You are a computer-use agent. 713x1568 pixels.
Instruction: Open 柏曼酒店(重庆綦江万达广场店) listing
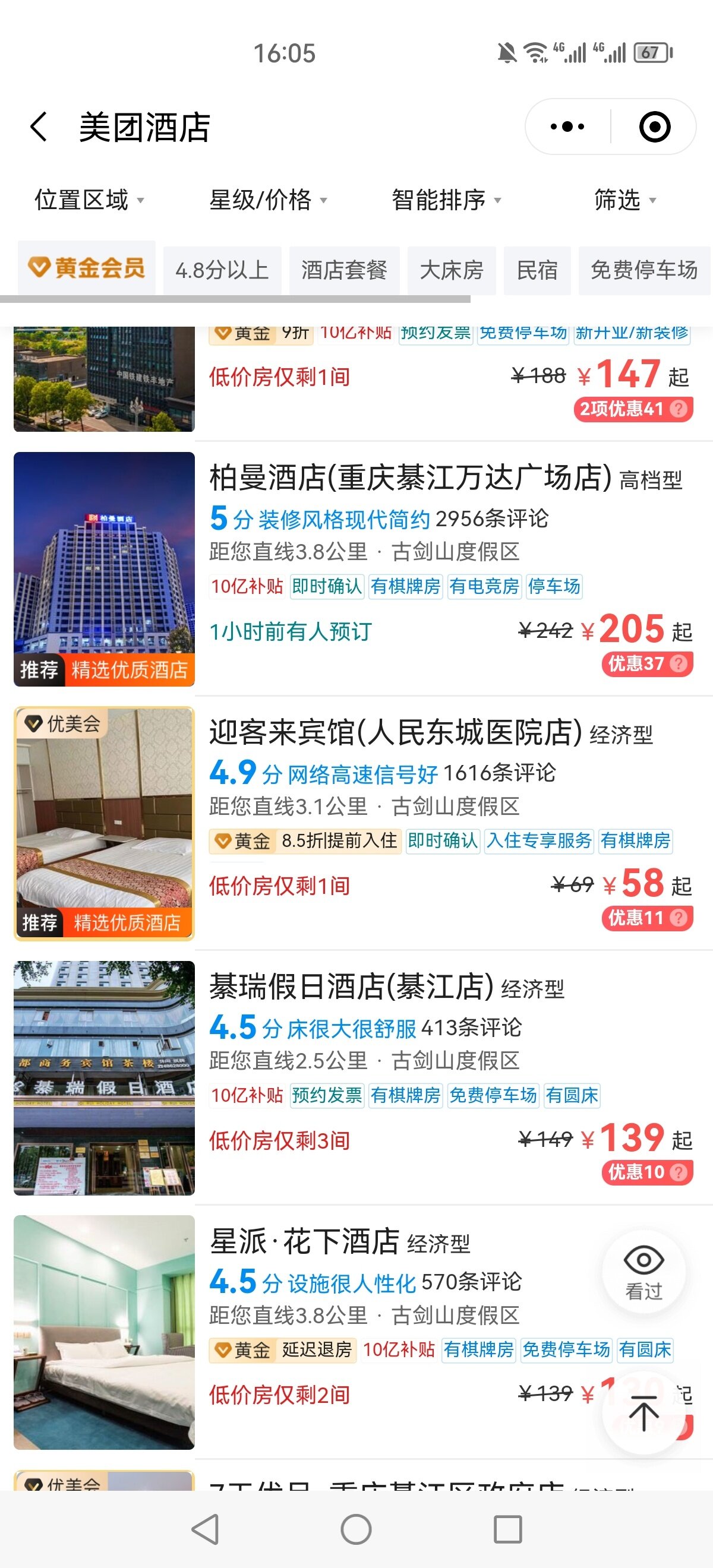point(411,478)
